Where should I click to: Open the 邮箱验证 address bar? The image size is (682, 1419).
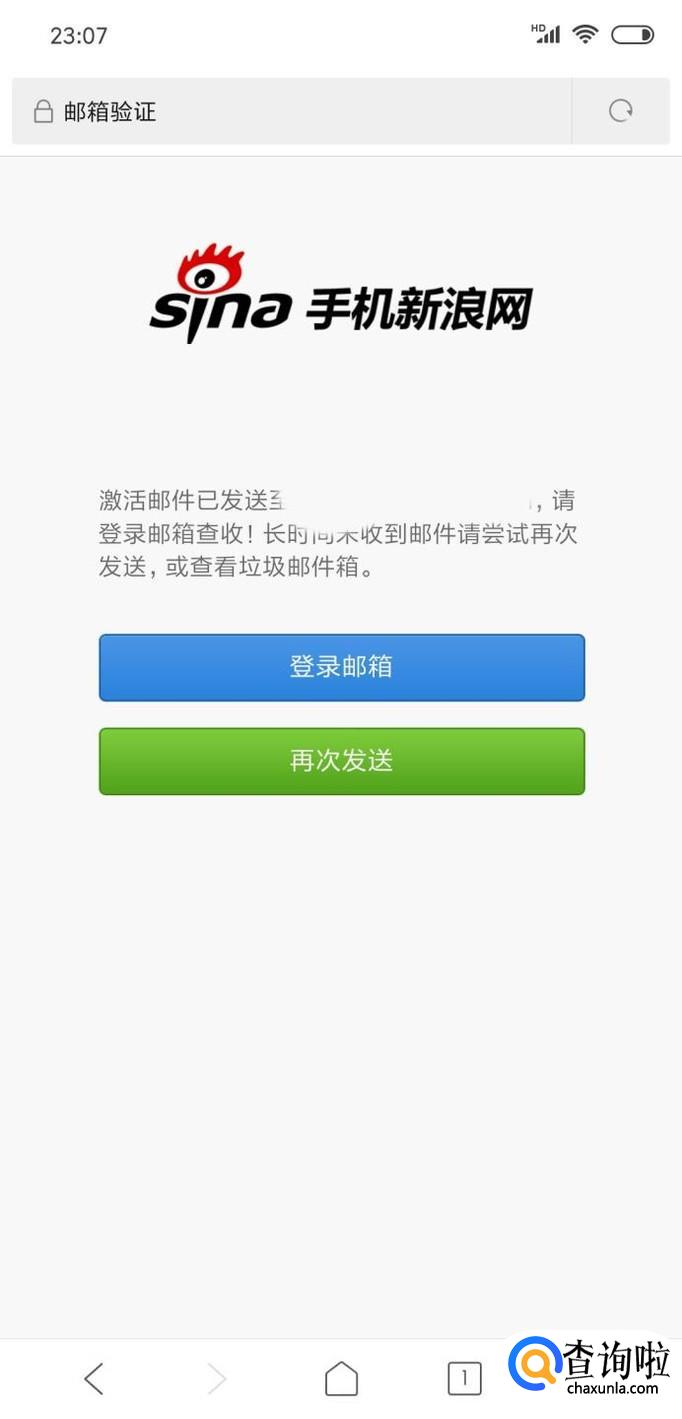(290, 111)
